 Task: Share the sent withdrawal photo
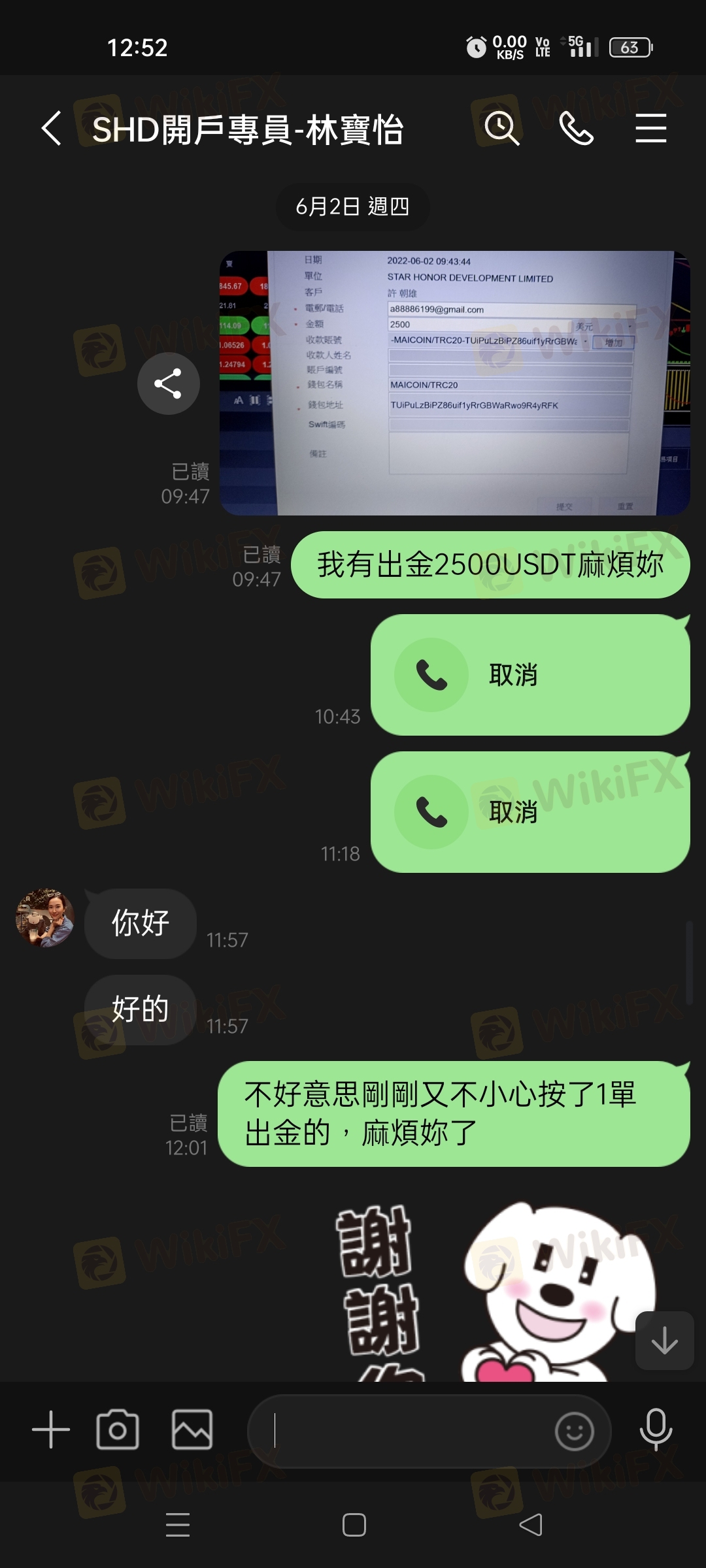(x=168, y=384)
